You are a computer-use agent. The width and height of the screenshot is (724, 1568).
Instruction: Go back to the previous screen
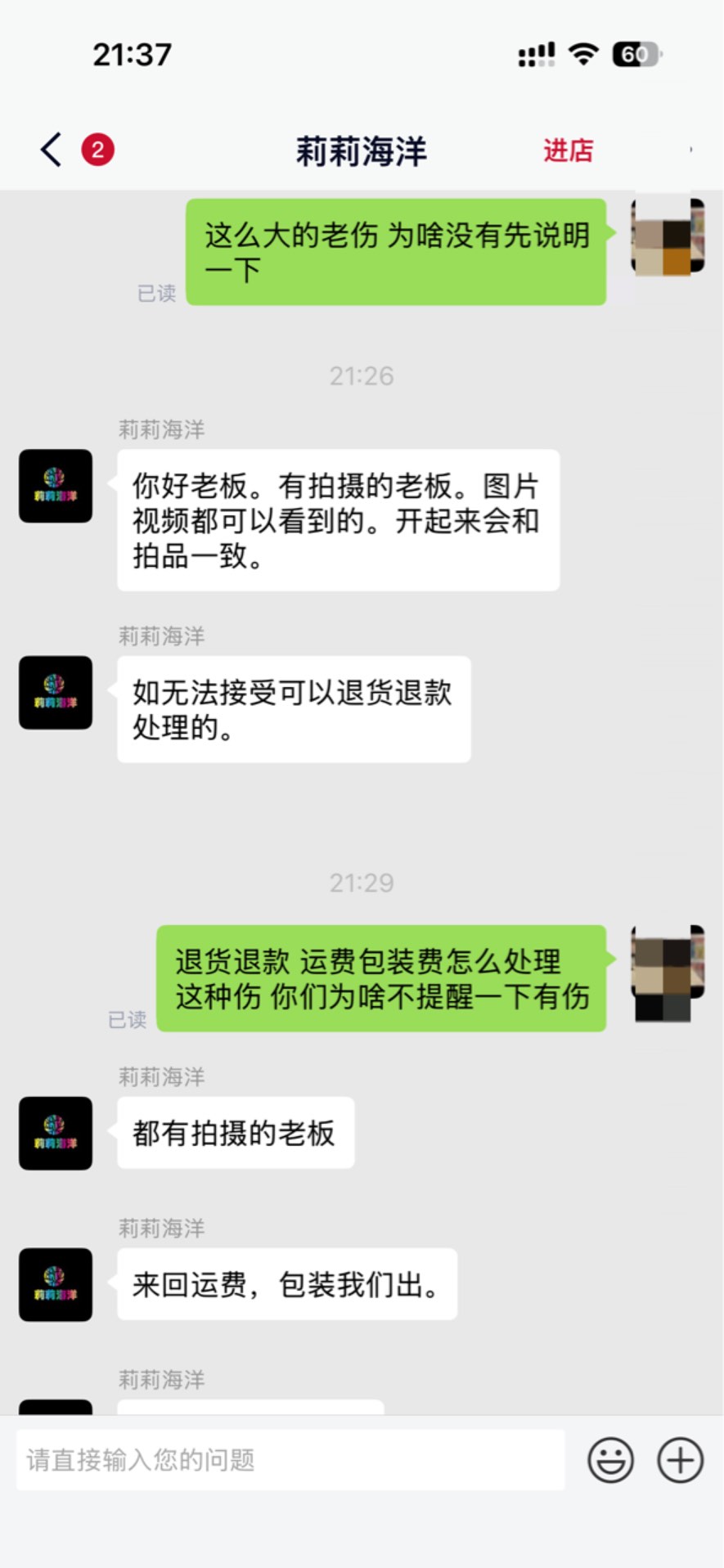(x=52, y=151)
